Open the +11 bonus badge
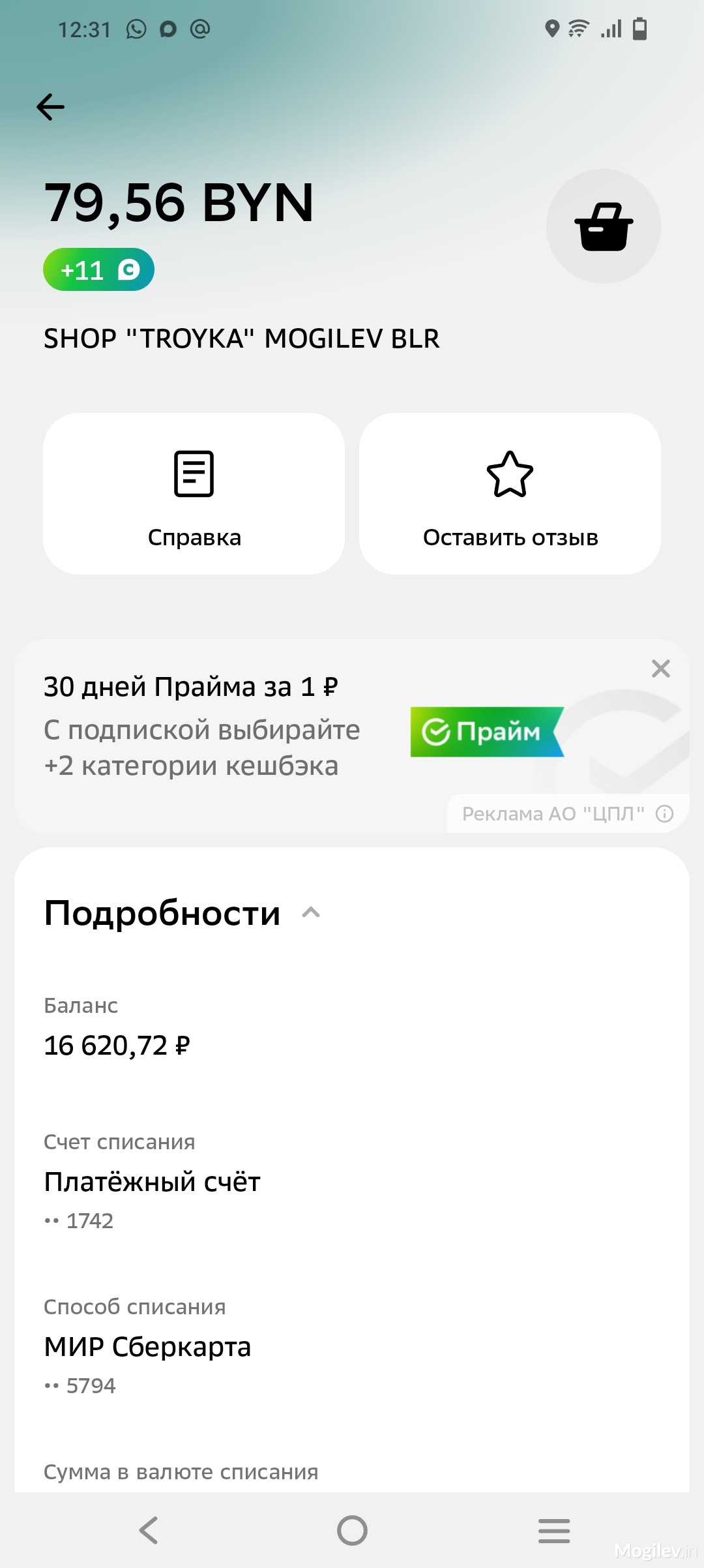 click(98, 269)
